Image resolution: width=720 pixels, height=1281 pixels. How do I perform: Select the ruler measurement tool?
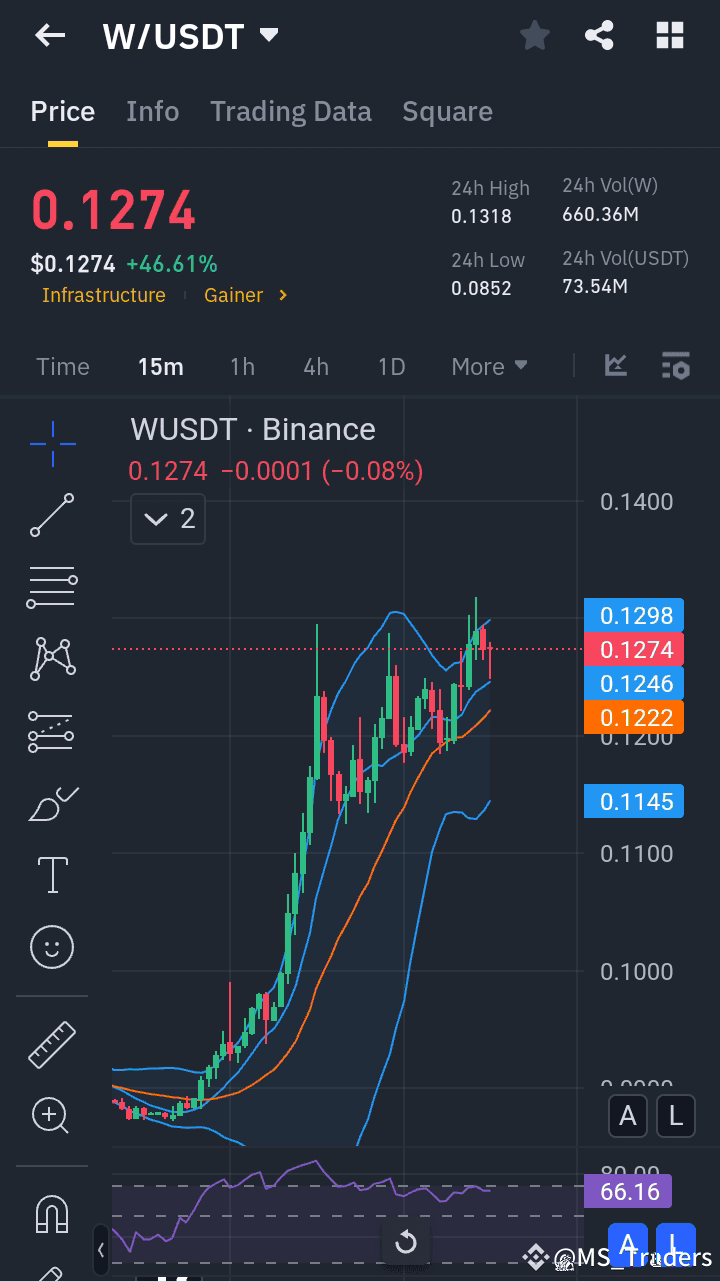pos(50,1044)
